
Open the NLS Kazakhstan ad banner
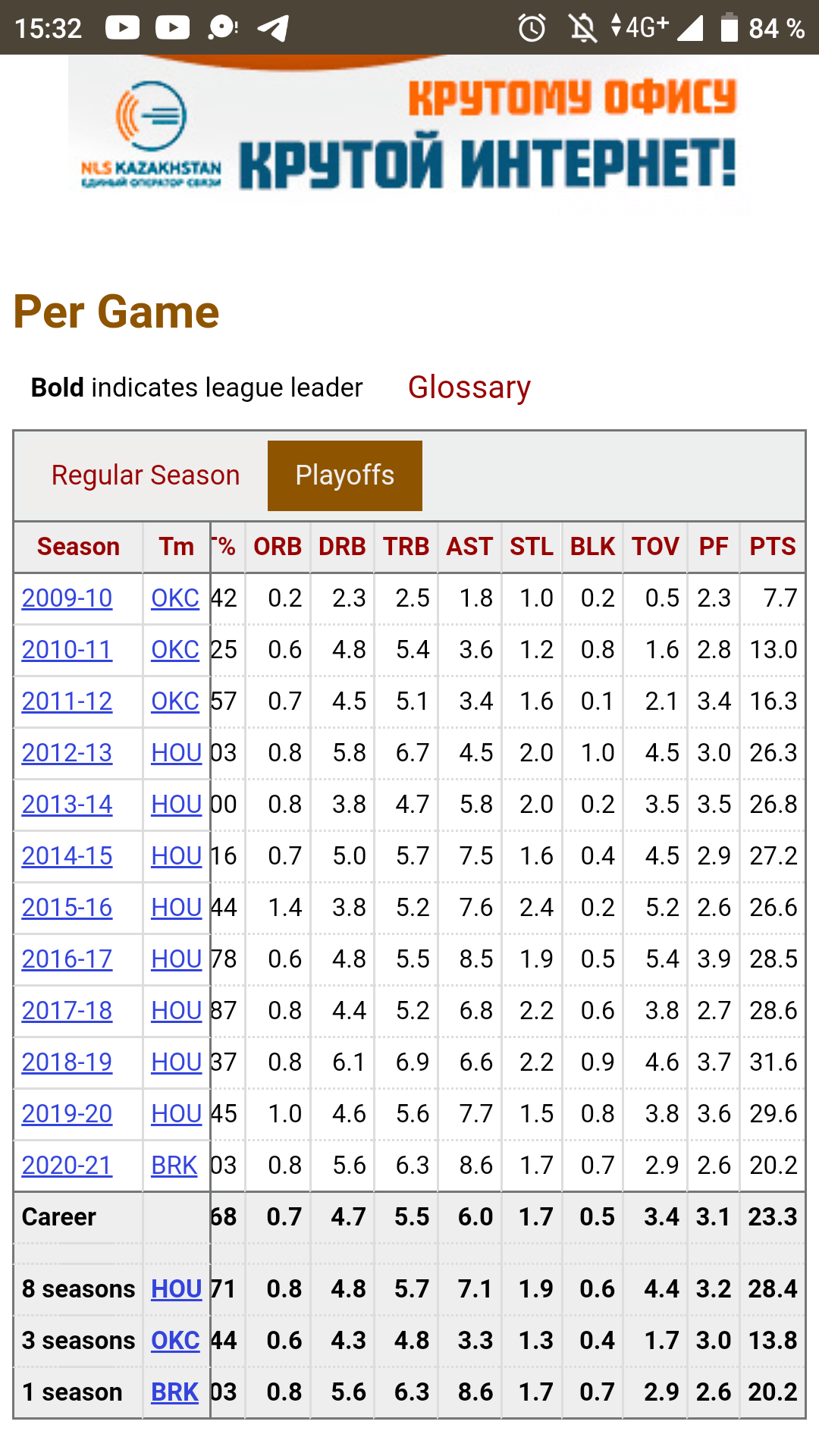click(x=409, y=135)
